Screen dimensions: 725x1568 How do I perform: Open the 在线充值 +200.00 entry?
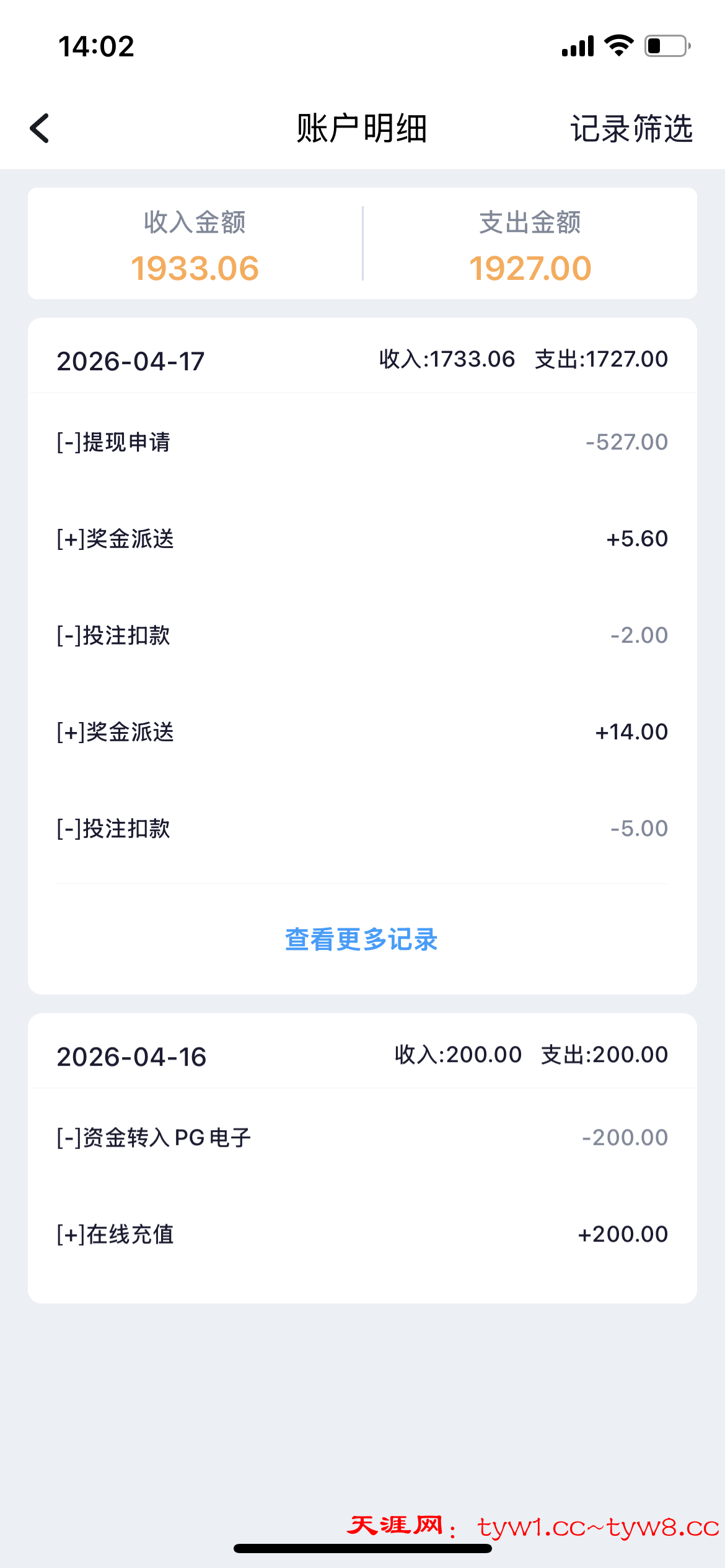(x=362, y=1234)
